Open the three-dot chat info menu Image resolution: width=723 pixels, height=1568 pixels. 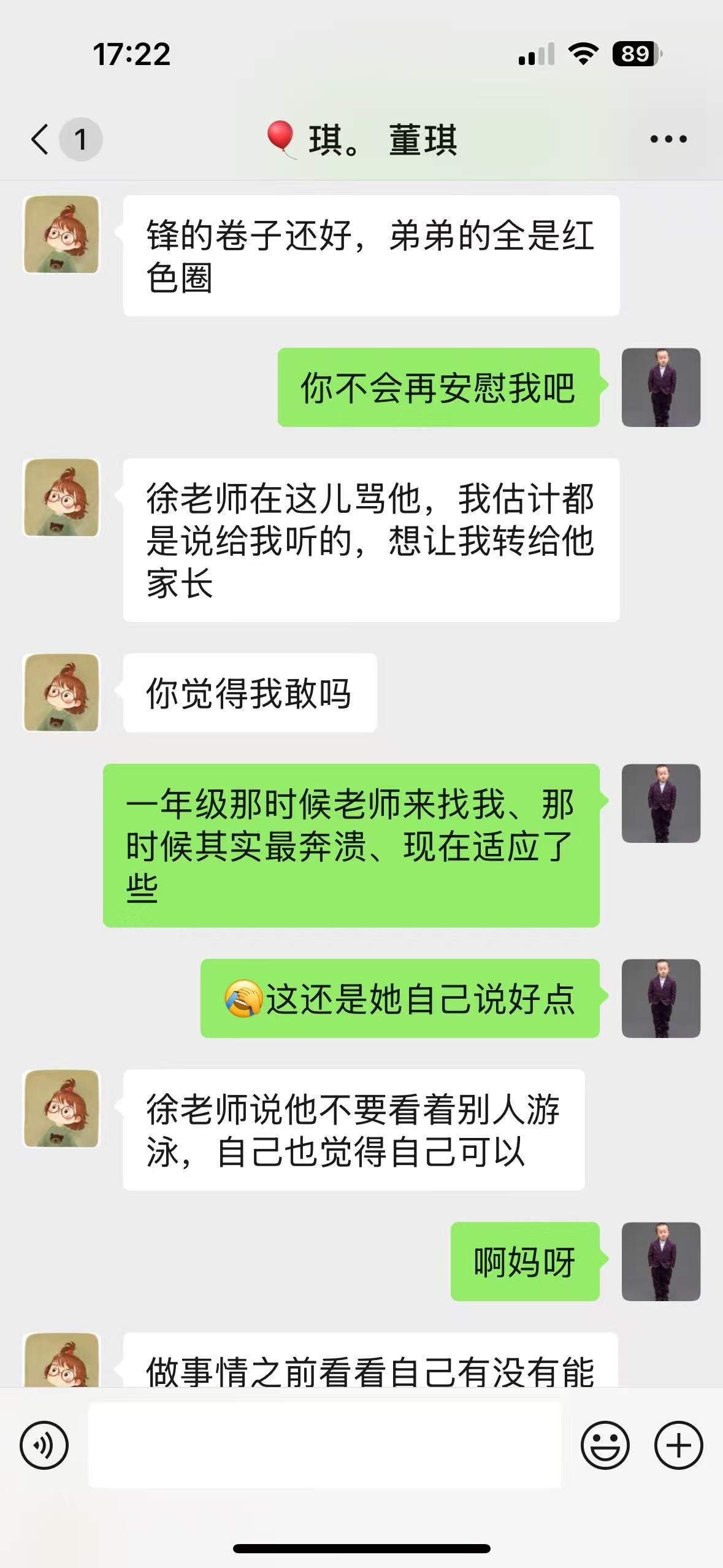coord(668,139)
